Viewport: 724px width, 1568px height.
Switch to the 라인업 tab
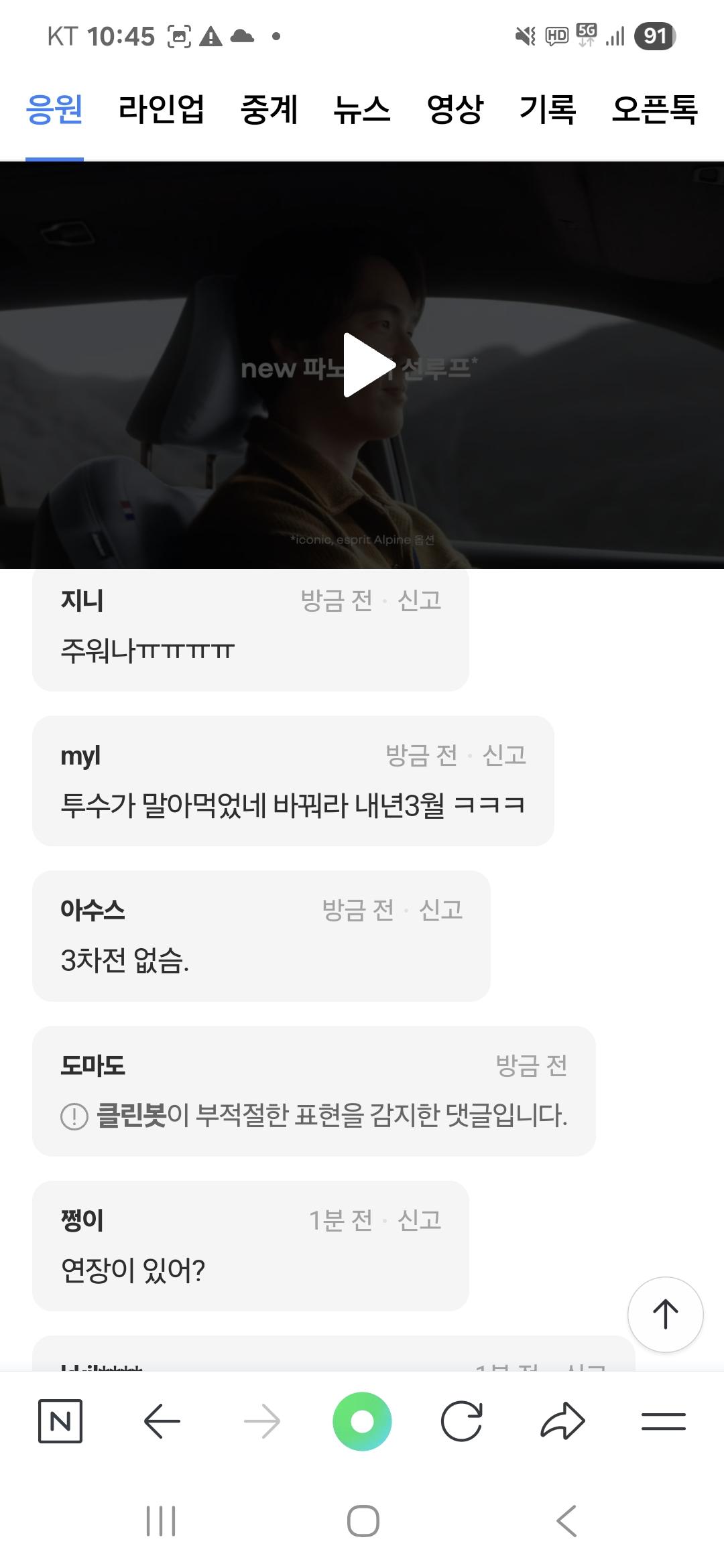coord(162,111)
